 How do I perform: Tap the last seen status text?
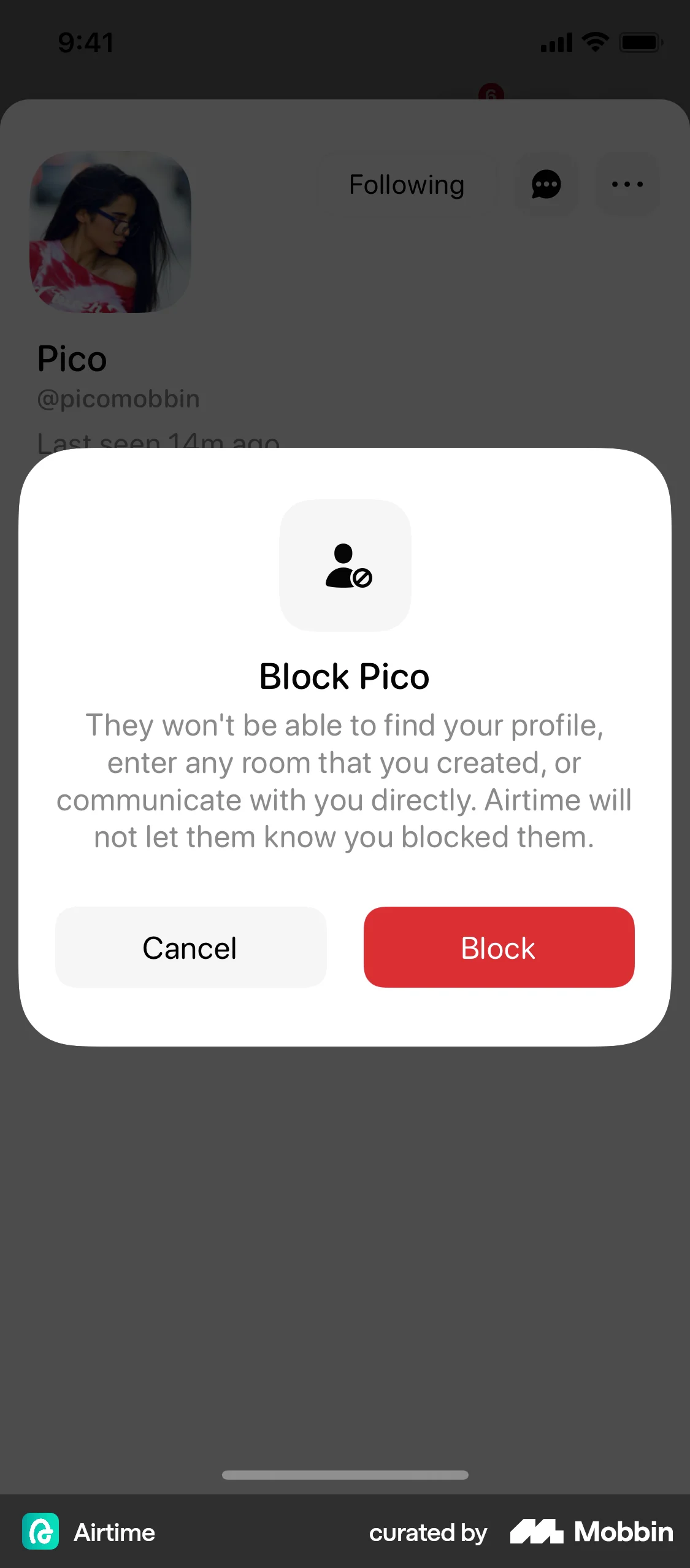pos(158,440)
